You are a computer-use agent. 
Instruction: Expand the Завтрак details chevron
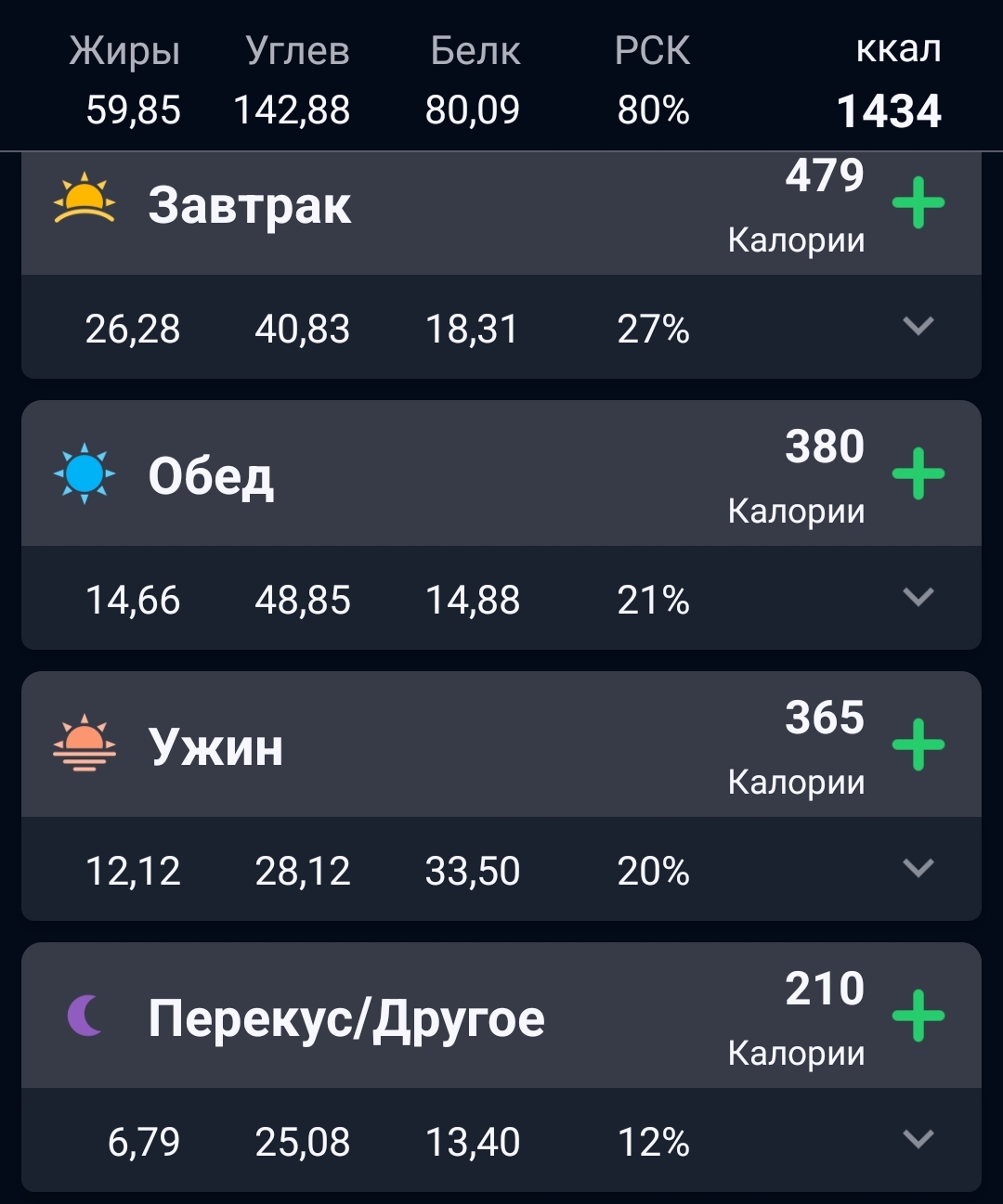(918, 326)
